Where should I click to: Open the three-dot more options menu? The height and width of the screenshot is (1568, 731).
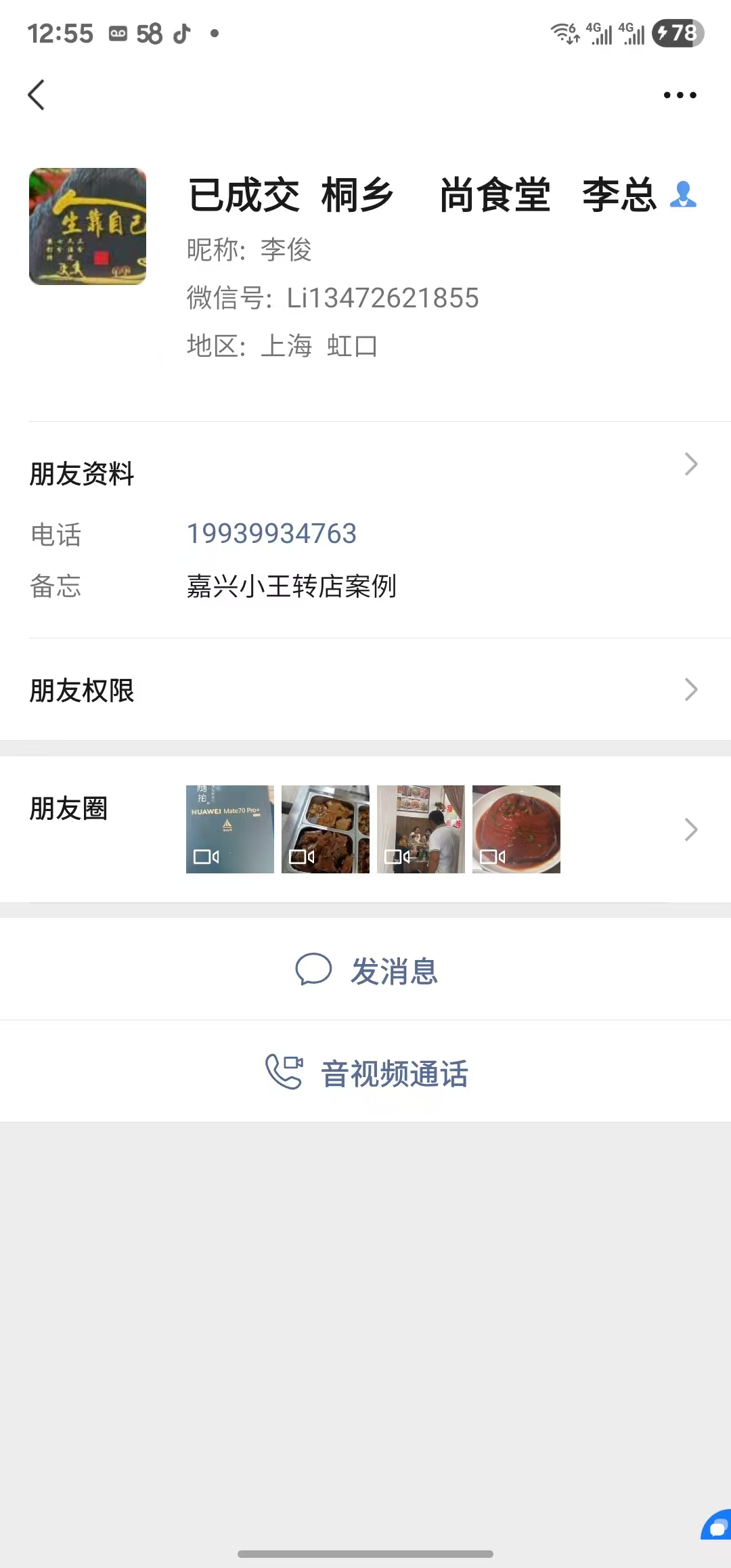[680, 95]
